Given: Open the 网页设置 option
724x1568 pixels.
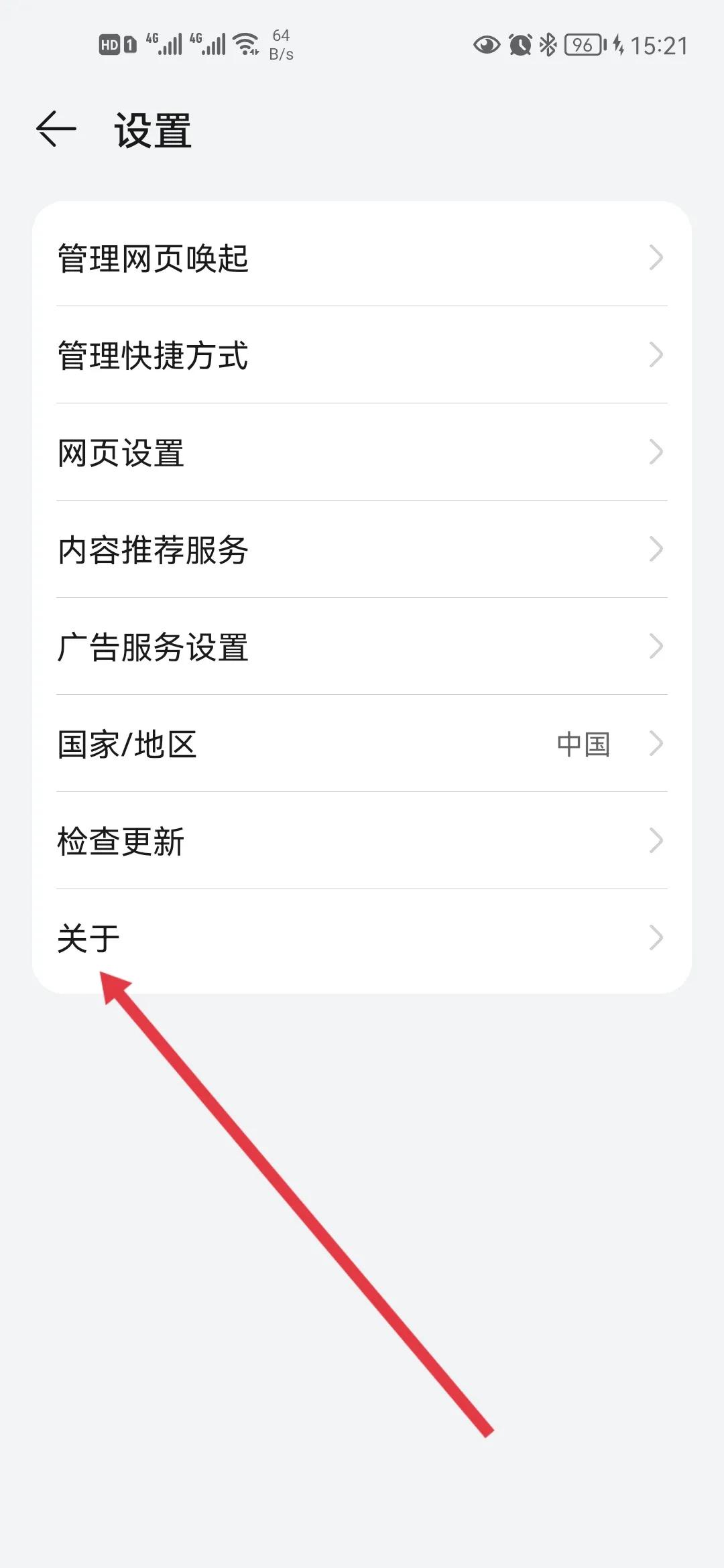Looking at the screenshot, I should coord(268,454).
